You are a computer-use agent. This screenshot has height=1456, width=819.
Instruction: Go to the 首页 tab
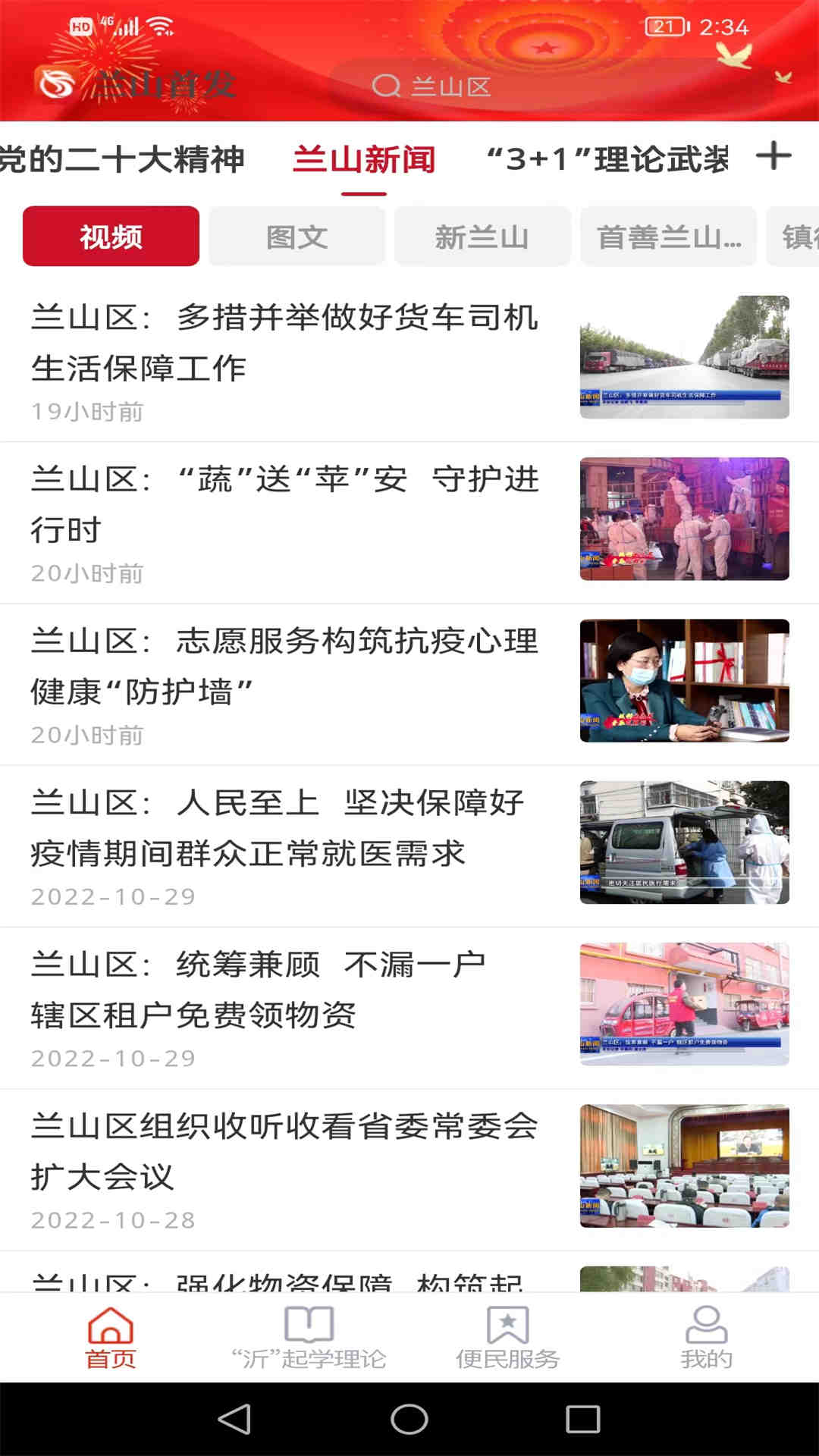pyautogui.click(x=111, y=1337)
